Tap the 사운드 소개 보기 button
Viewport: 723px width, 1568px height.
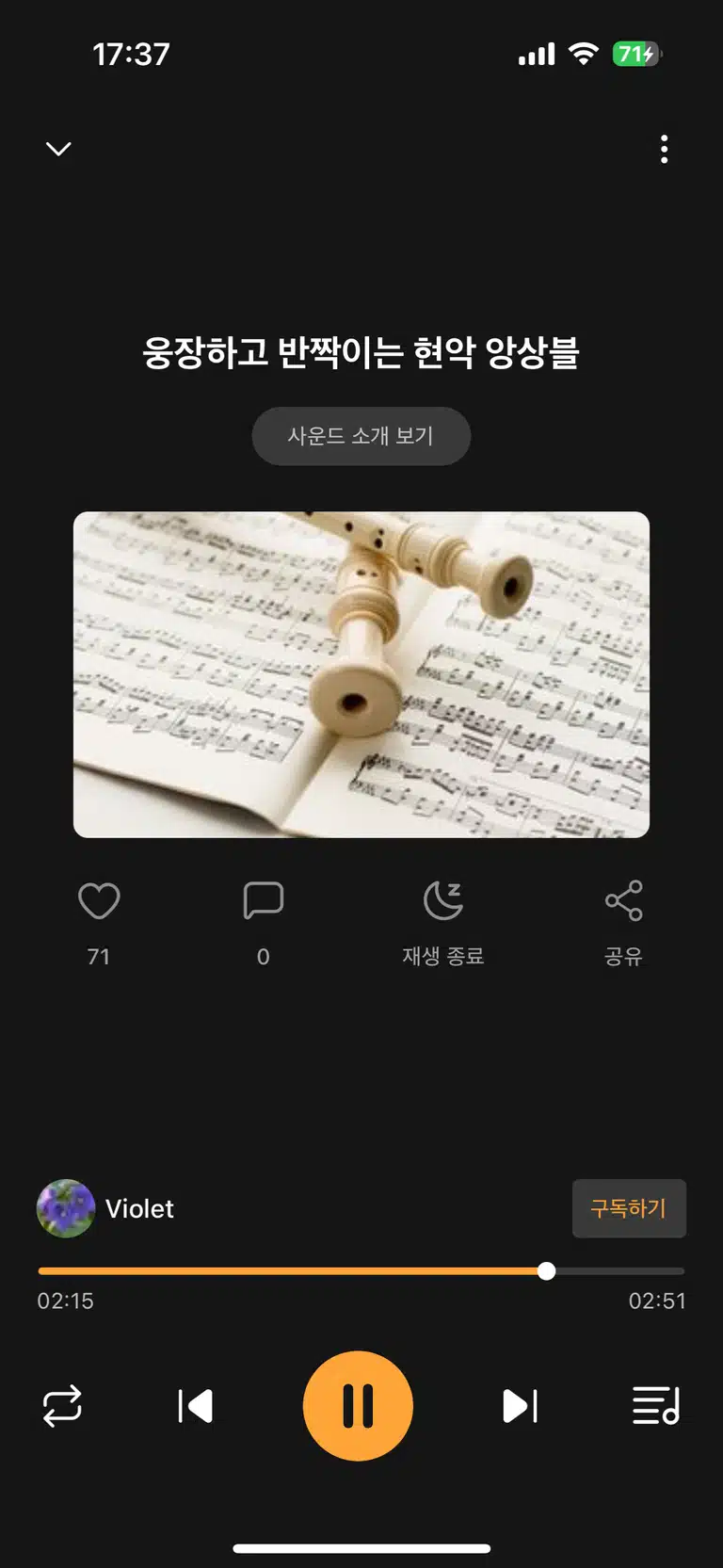361,436
